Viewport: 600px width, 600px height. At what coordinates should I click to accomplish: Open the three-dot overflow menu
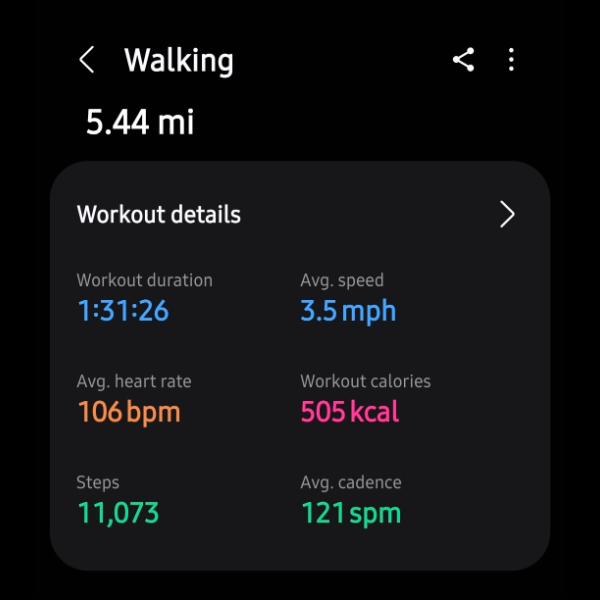tap(511, 60)
